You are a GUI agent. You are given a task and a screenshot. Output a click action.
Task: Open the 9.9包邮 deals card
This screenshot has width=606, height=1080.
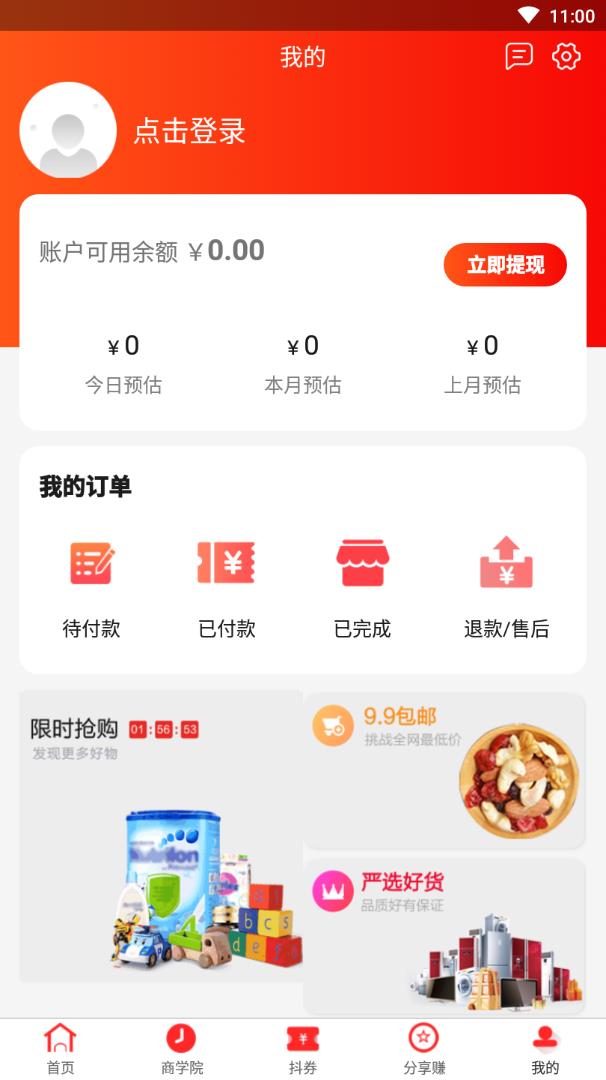tap(444, 770)
